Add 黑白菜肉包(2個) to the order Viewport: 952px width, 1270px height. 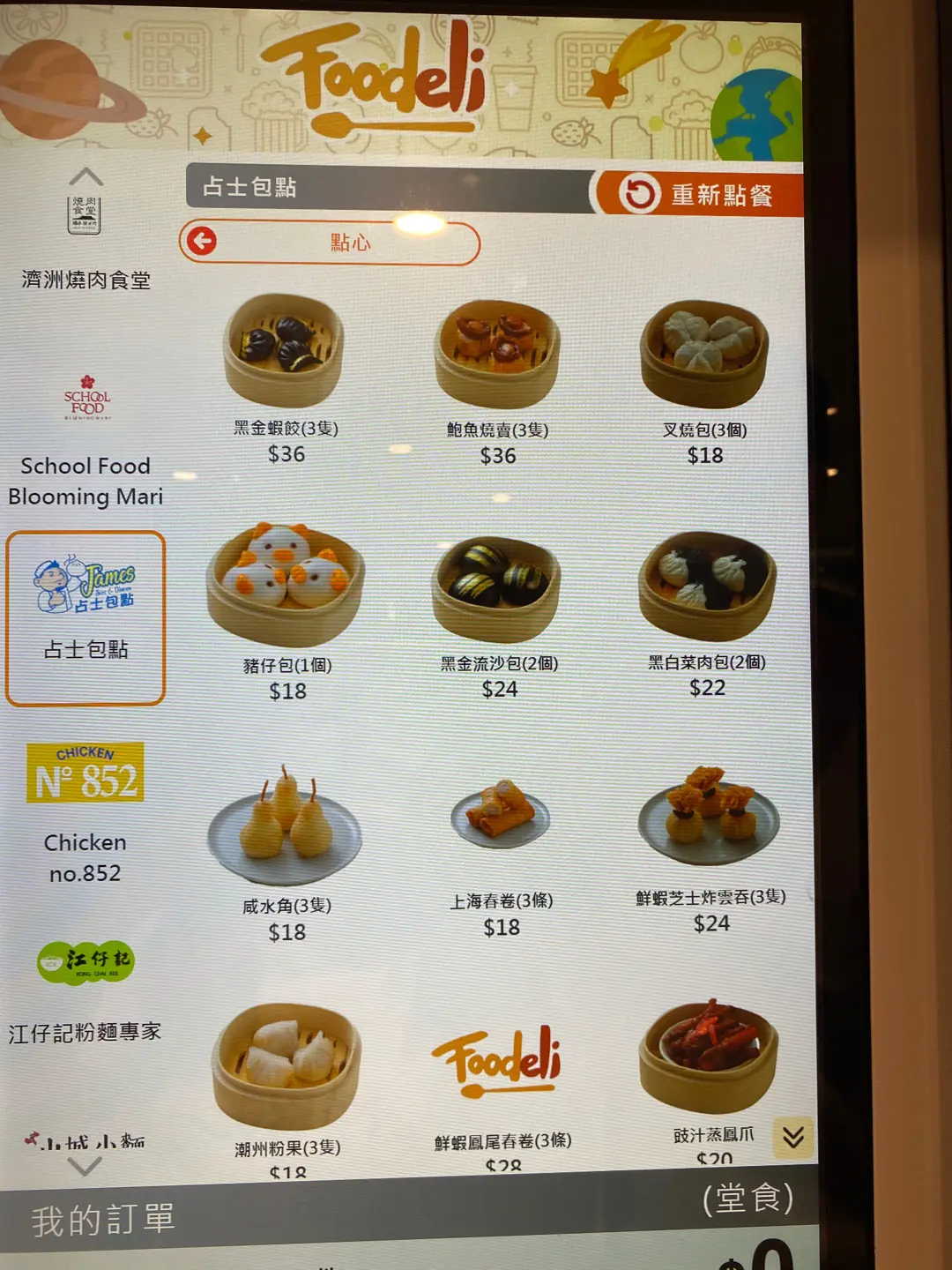707,610
